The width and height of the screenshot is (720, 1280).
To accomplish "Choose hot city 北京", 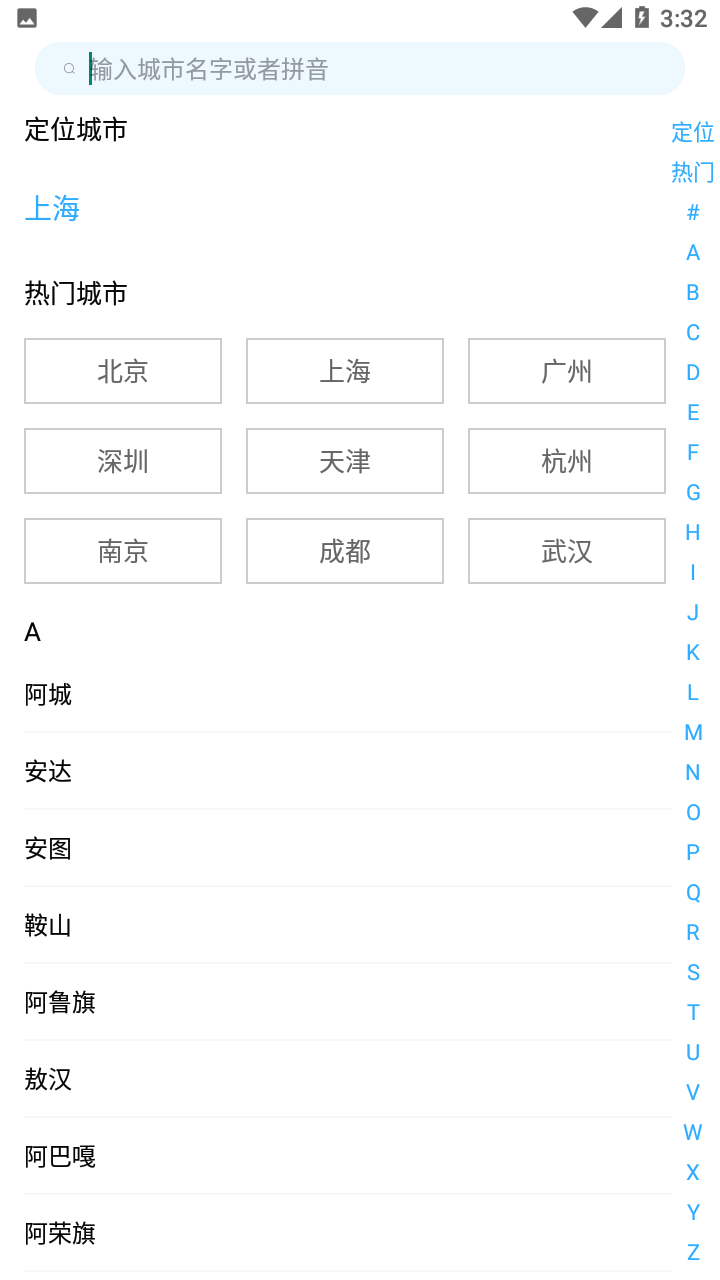I will [x=123, y=371].
